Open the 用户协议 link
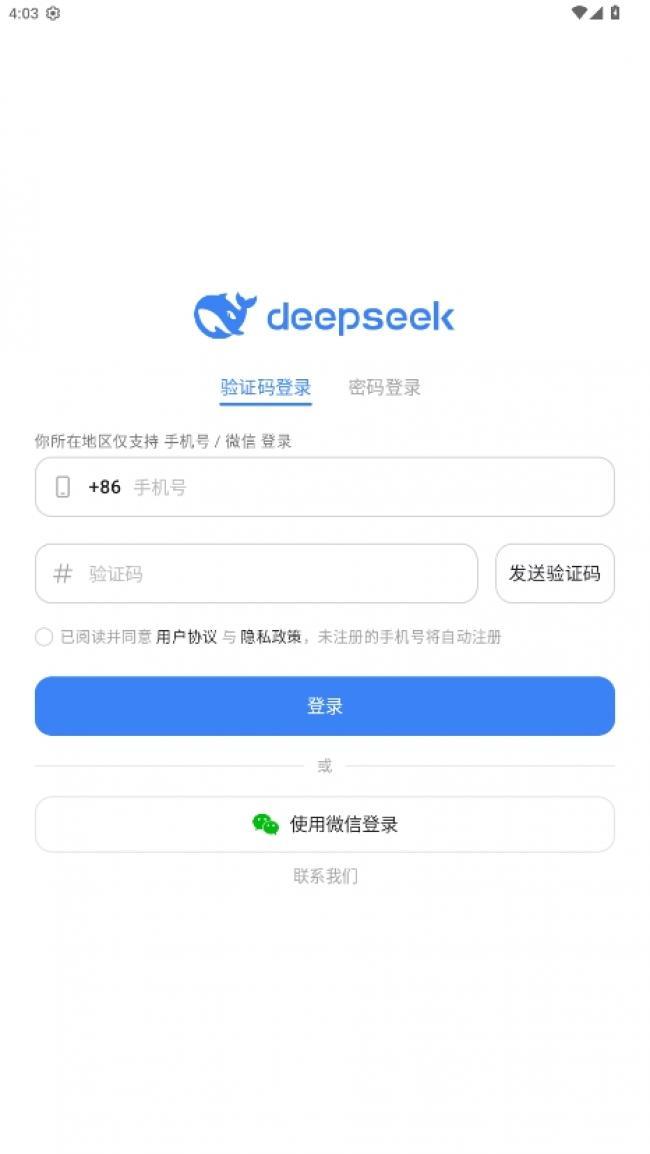650x1154 pixels. click(x=187, y=637)
